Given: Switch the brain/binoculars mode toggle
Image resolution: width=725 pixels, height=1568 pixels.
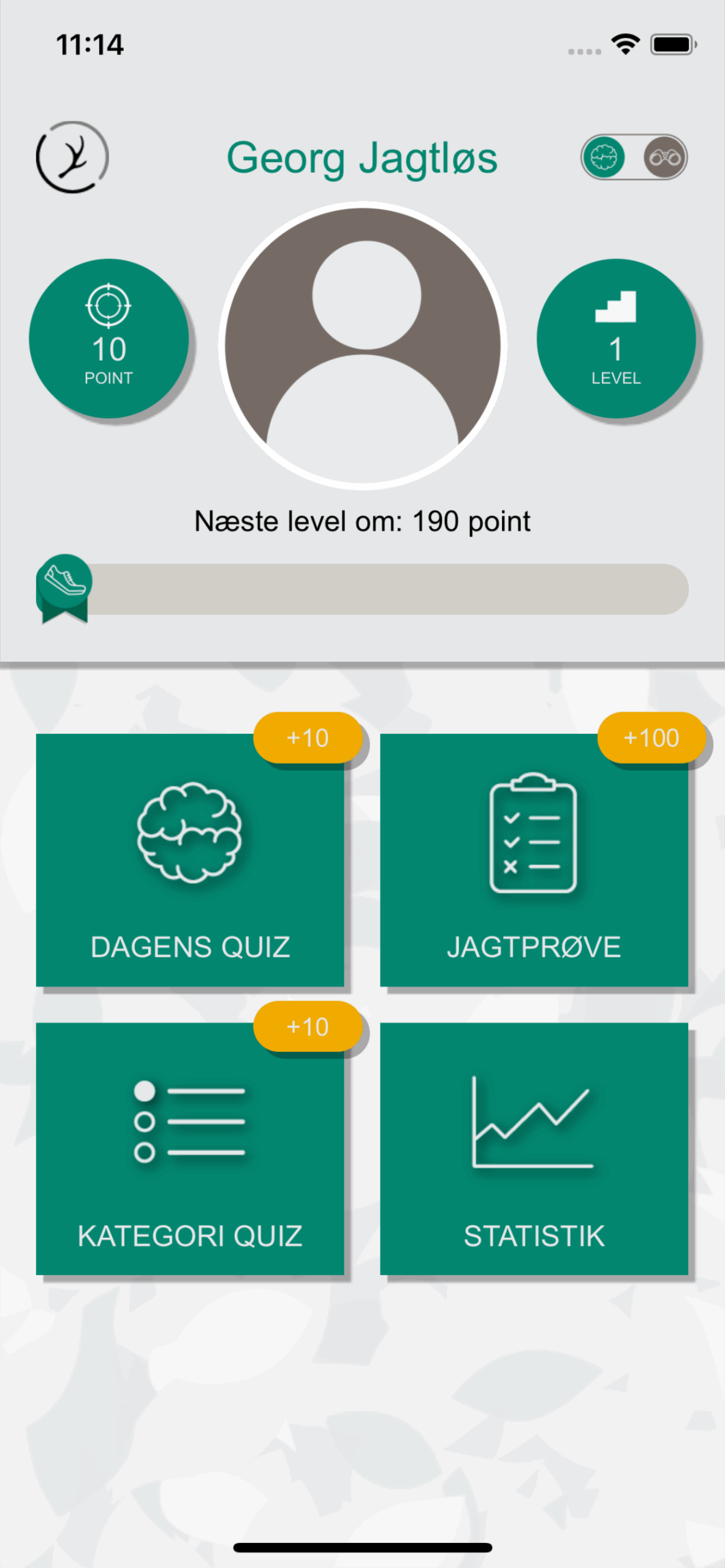Looking at the screenshot, I should tap(634, 157).
